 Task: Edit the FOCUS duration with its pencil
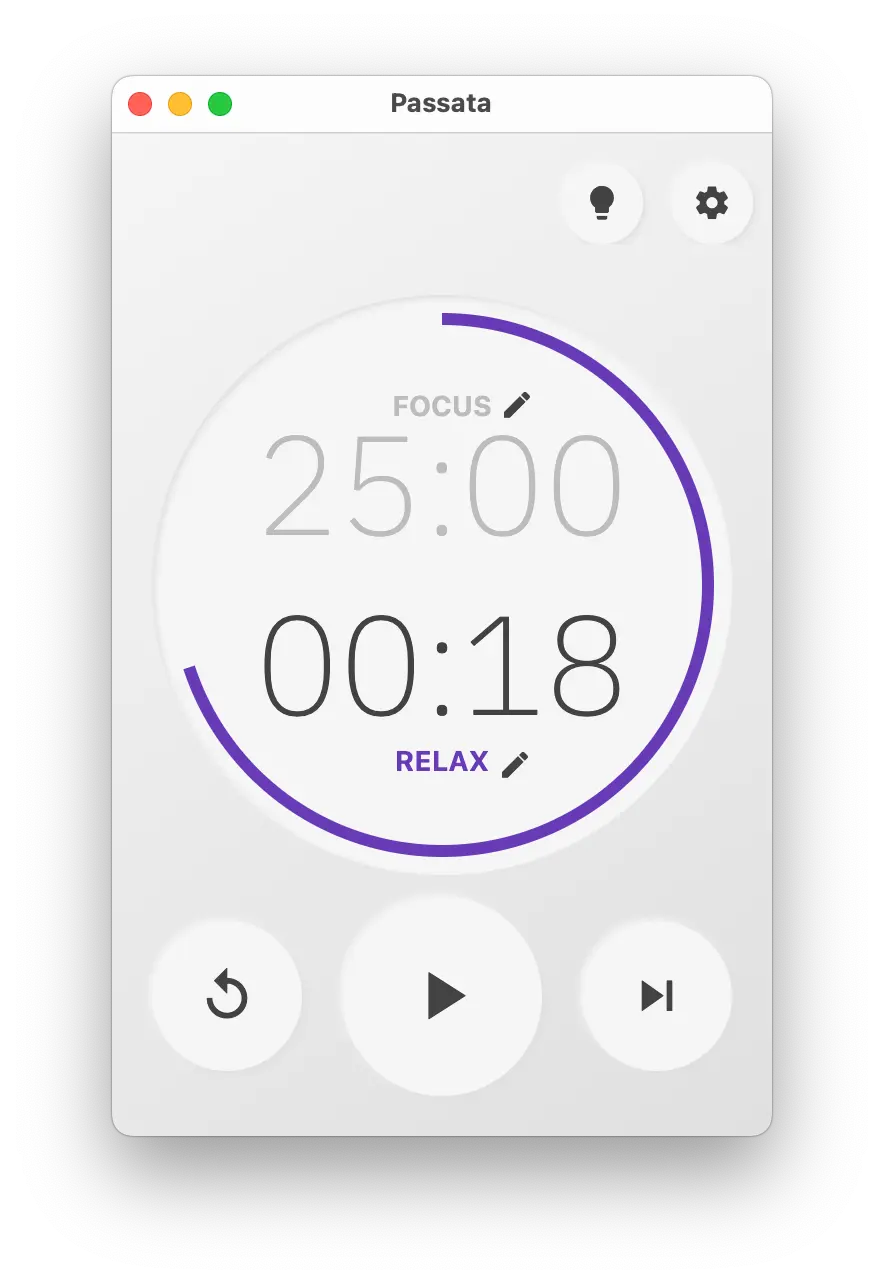tap(517, 405)
